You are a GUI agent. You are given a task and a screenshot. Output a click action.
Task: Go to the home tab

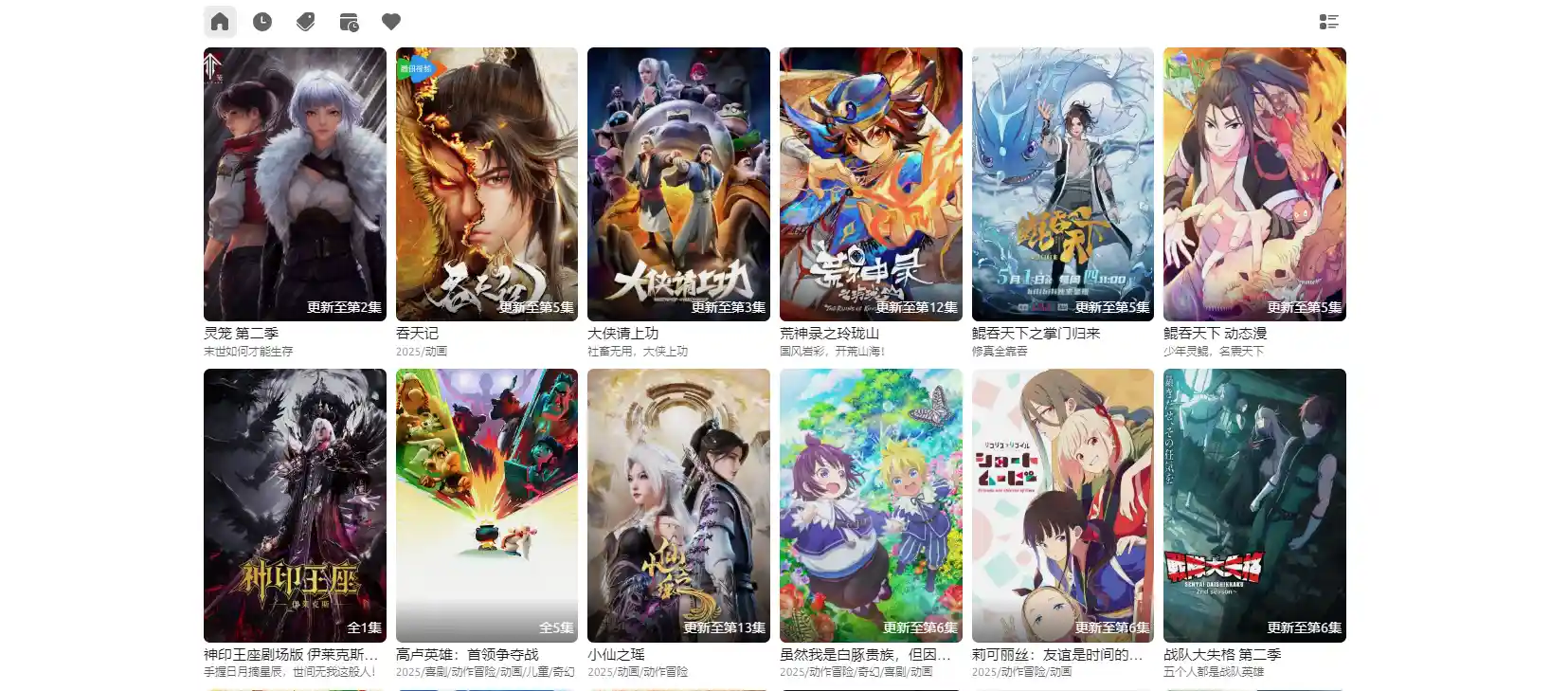point(220,22)
